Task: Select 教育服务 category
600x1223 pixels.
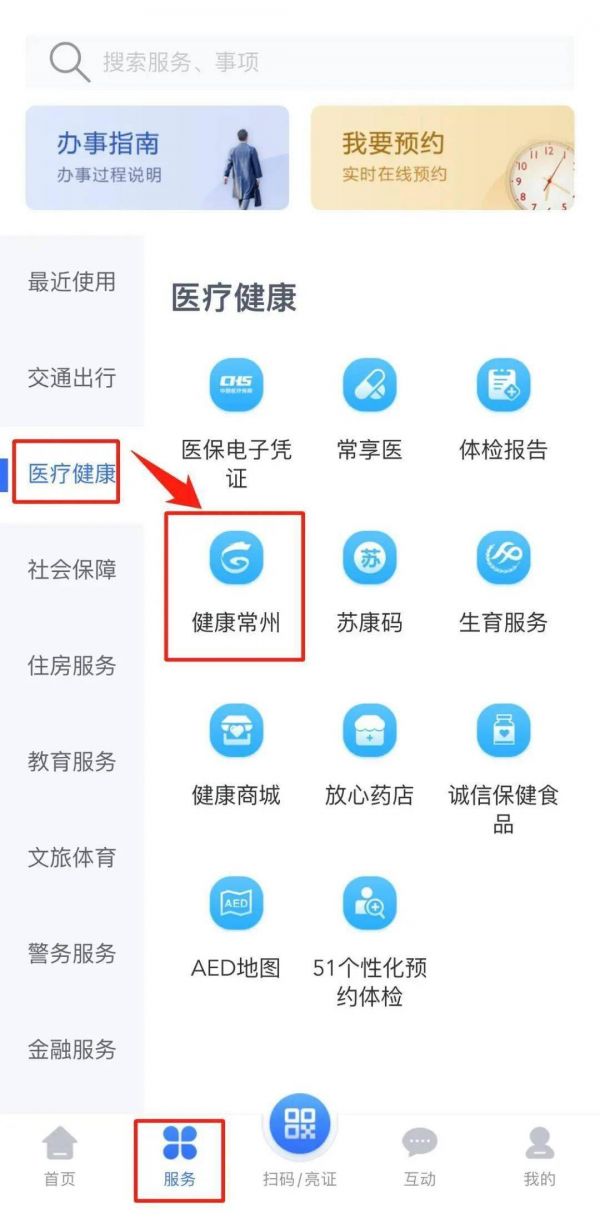Action: (71, 762)
